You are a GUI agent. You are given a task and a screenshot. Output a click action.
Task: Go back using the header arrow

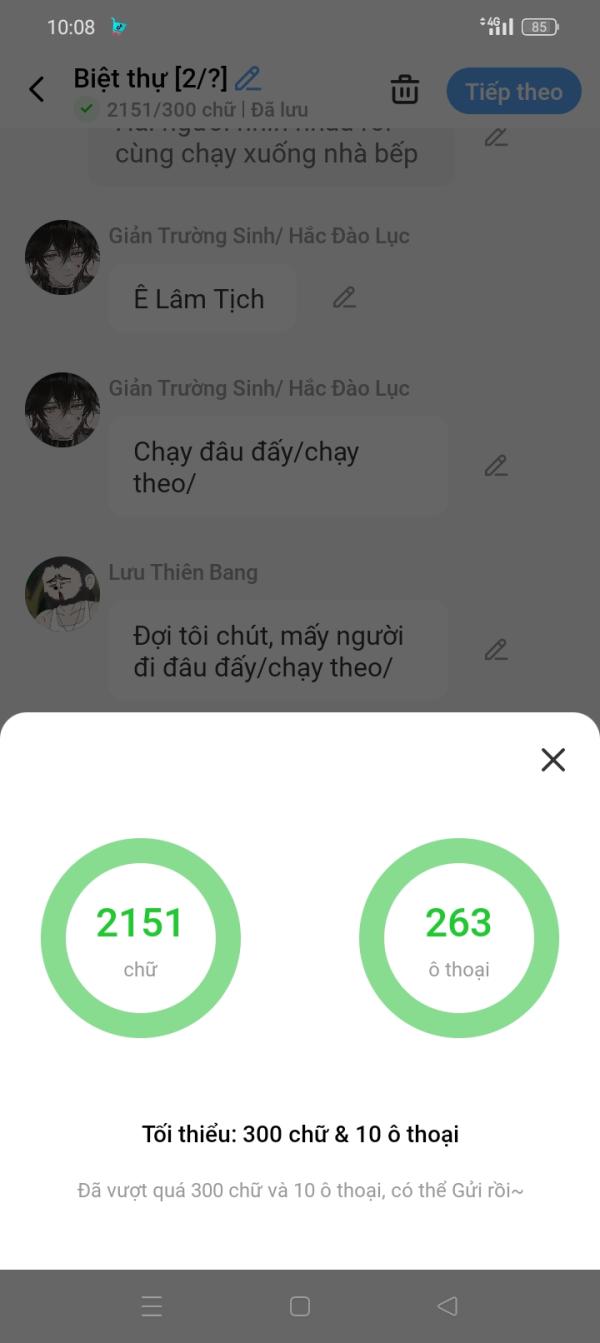coord(37,90)
